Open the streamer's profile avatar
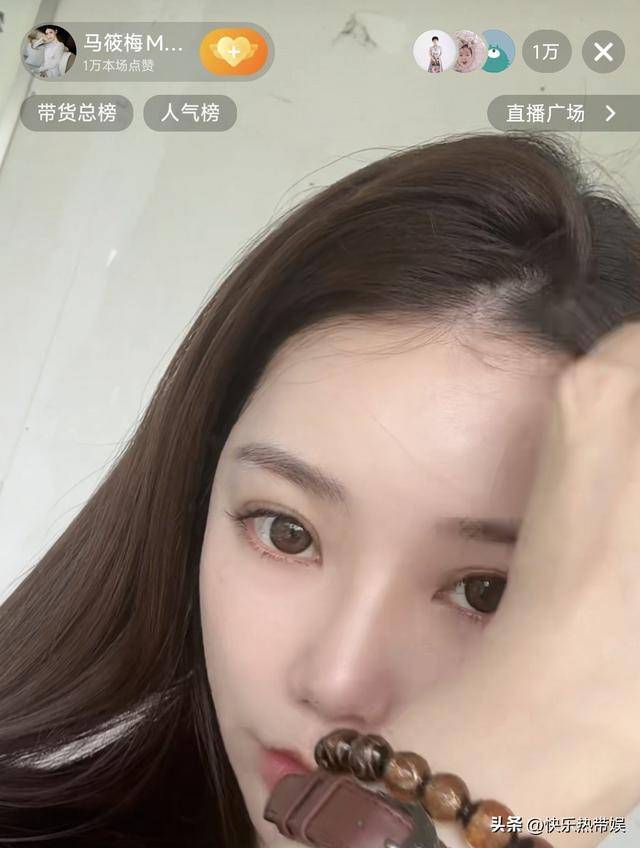 click(48, 52)
